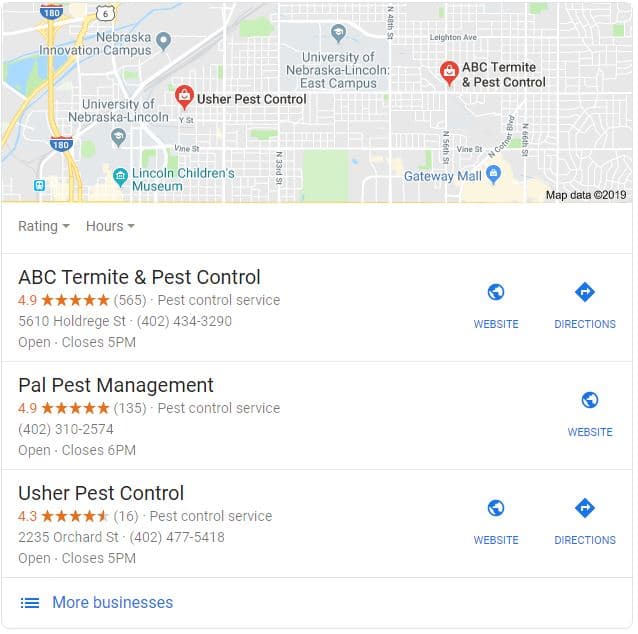Image resolution: width=638 pixels, height=634 pixels.
Task: Visit ABC Termite & Pest Control website
Action: point(496,305)
